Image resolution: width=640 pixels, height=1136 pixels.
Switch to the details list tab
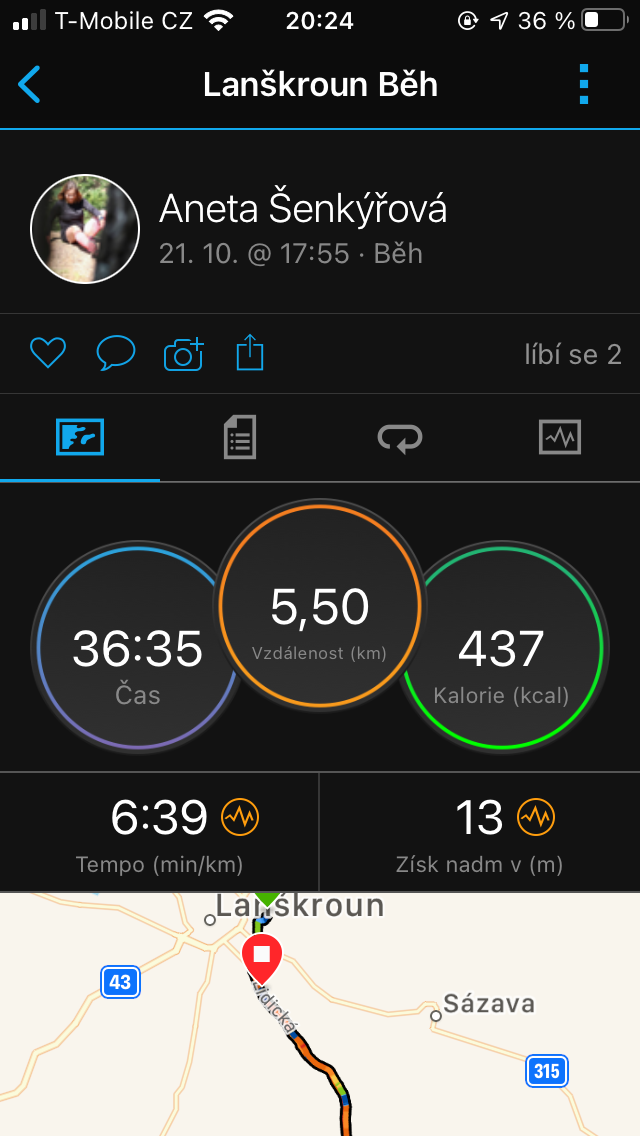click(240, 438)
